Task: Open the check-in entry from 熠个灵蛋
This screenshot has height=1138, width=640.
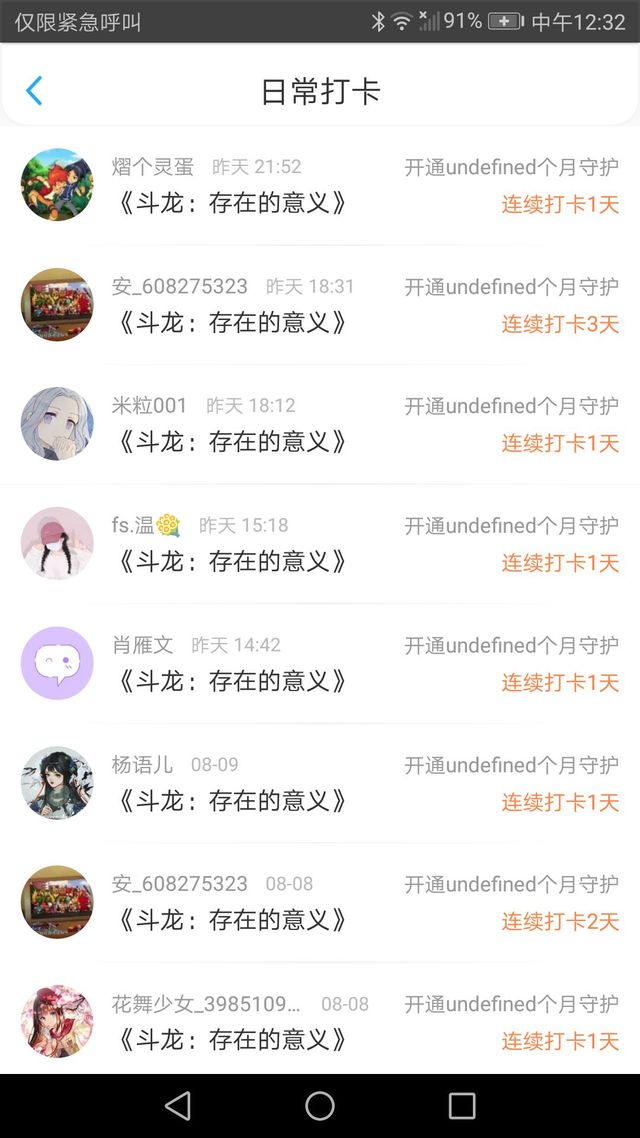Action: [320, 186]
